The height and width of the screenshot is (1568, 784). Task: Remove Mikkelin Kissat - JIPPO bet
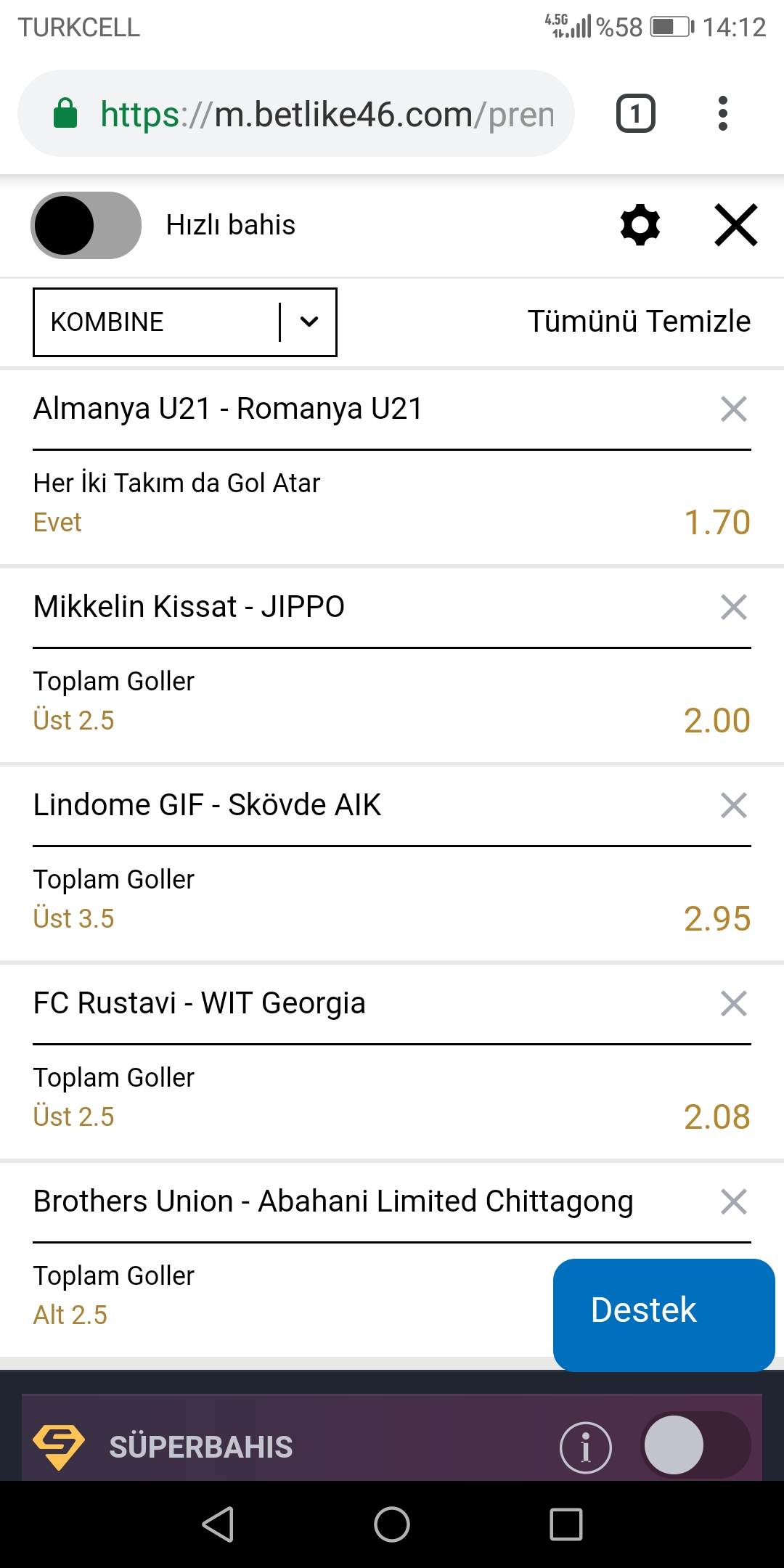(734, 607)
